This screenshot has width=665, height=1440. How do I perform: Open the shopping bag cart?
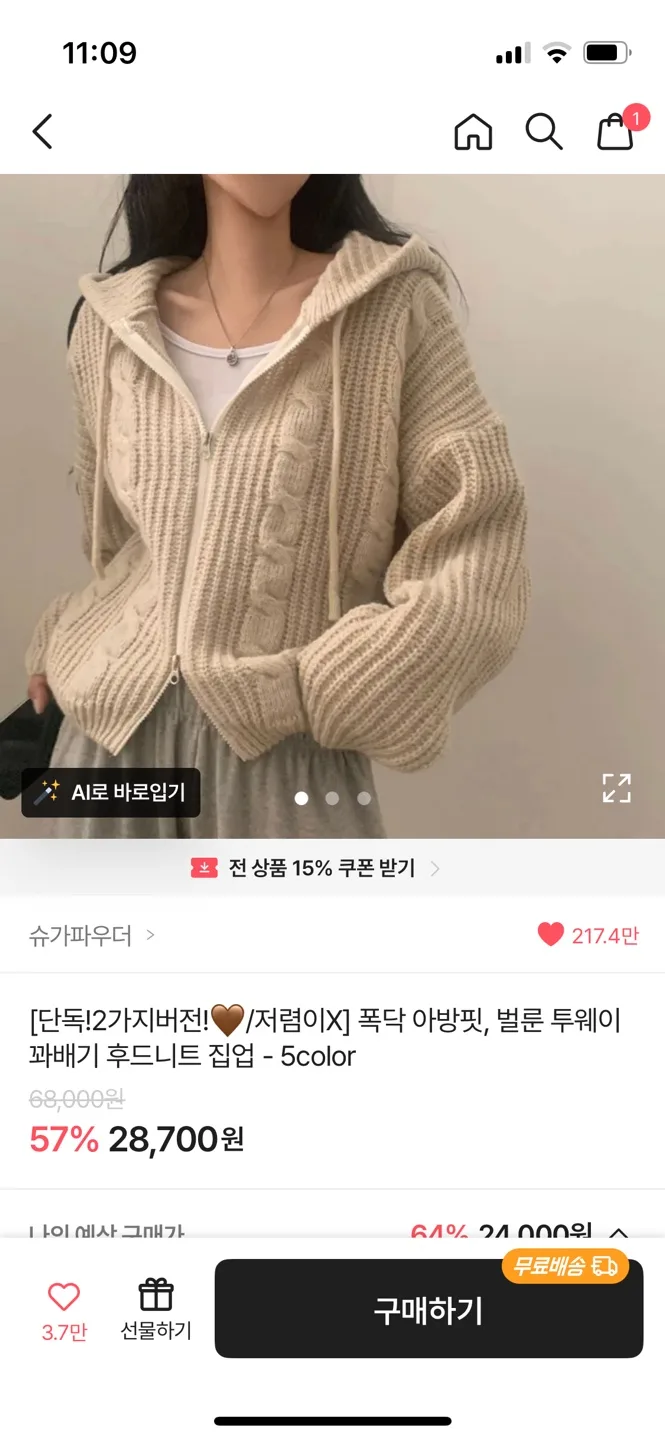(616, 132)
